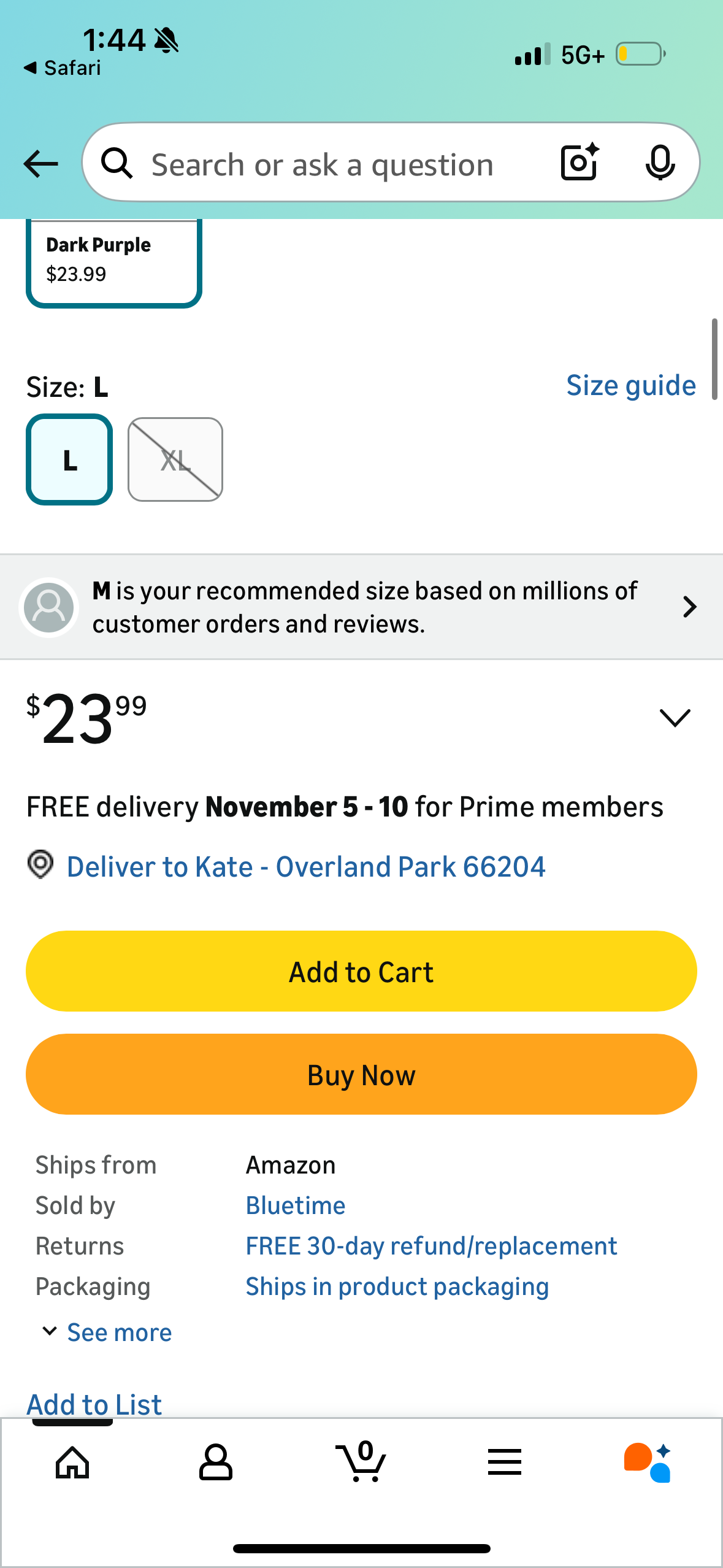Select the unavailable XL size
This screenshot has height=1568, width=723.
click(x=175, y=459)
